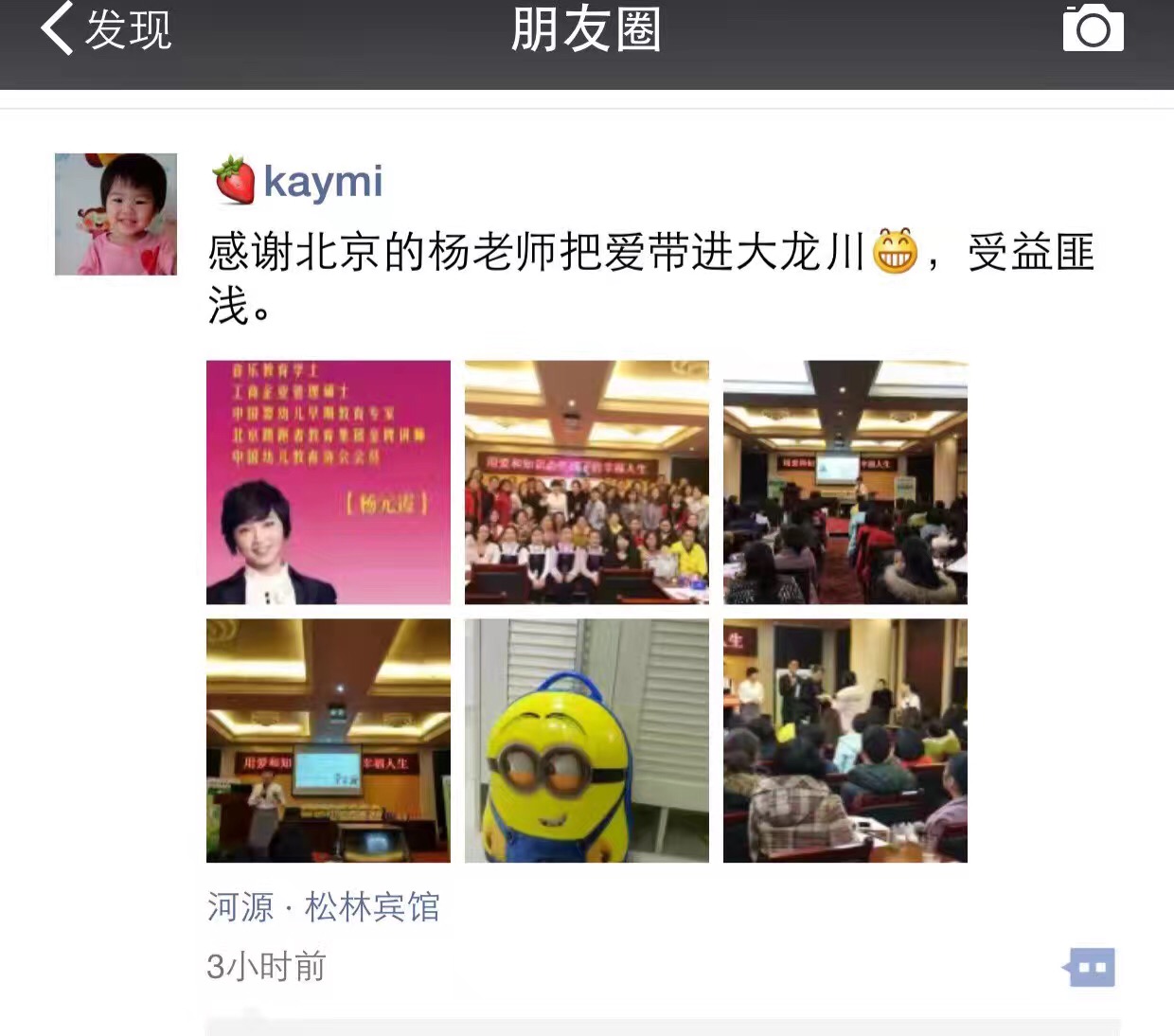This screenshot has width=1174, height=1036.
Task: View the pink 杨元霞 poster photo
Action: coord(329,482)
